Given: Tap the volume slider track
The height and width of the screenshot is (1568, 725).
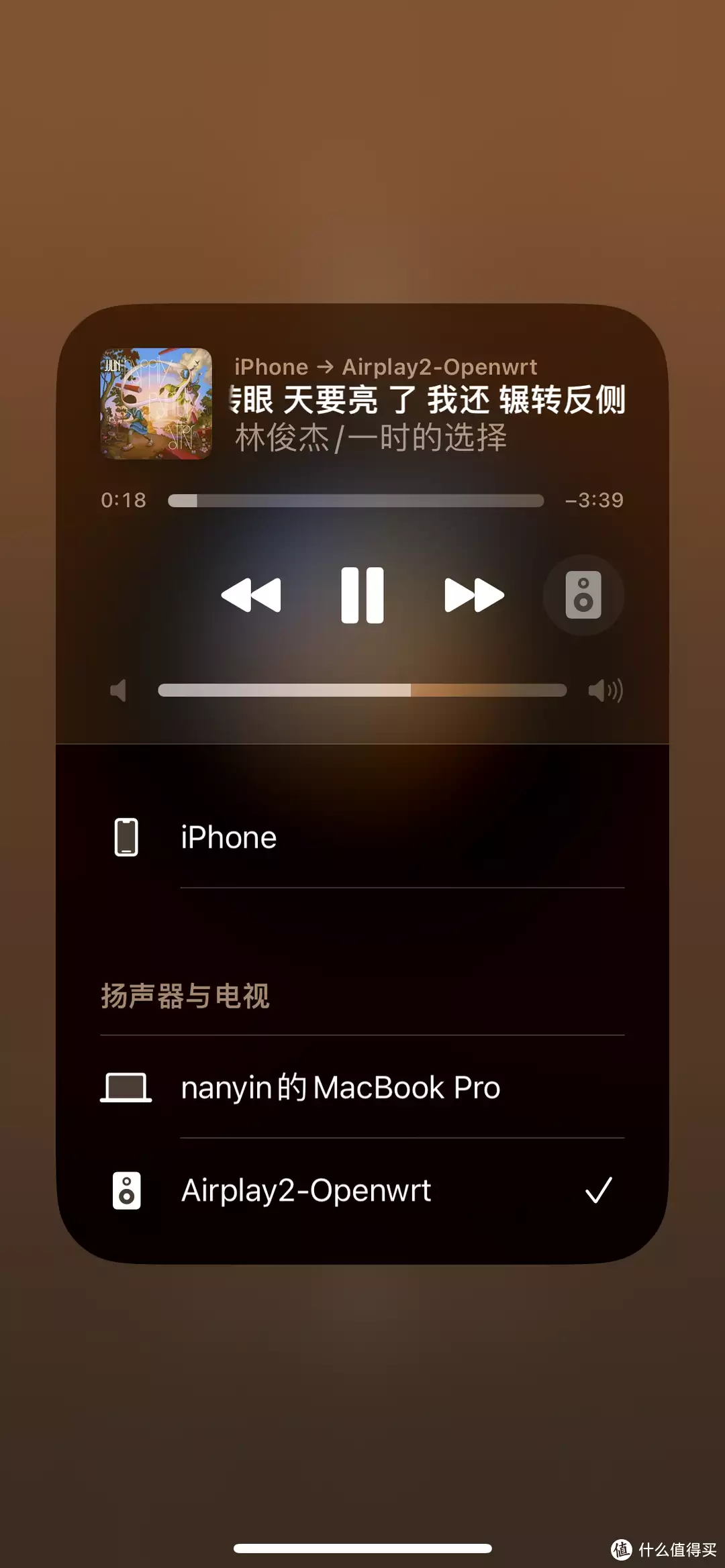Looking at the screenshot, I should pyautogui.click(x=362, y=690).
